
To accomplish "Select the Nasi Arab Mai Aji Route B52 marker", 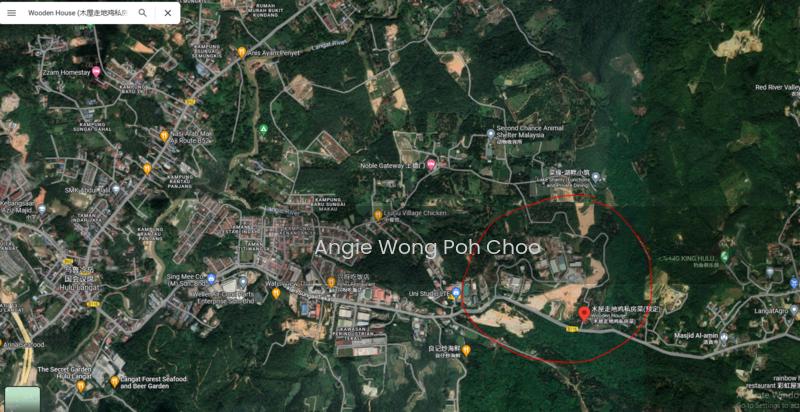I will click(164, 135).
